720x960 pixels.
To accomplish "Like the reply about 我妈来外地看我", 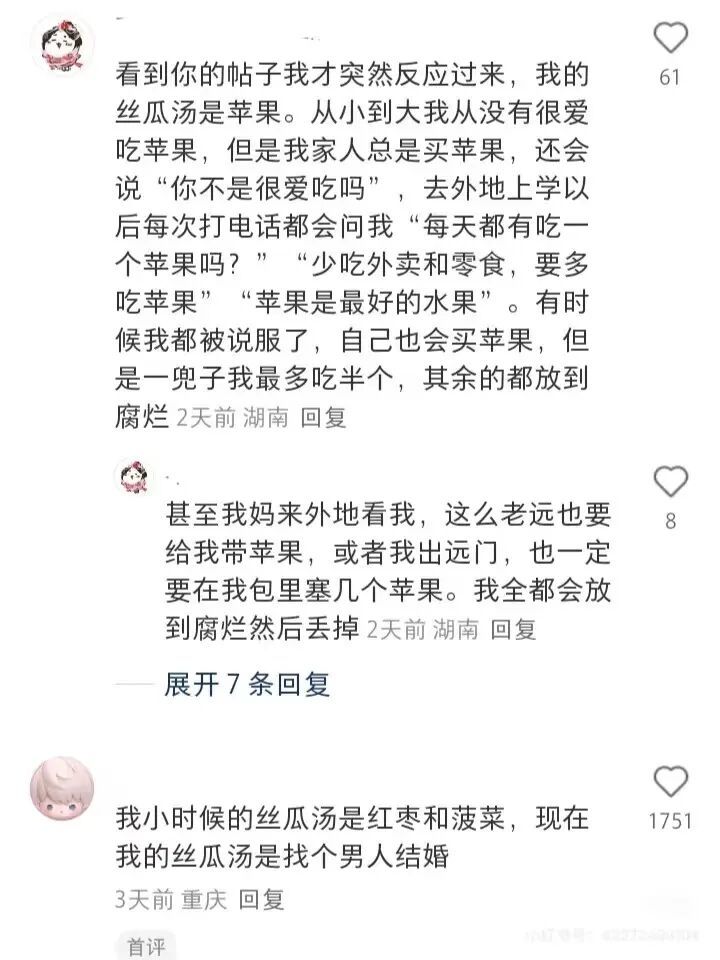I will coord(670,481).
